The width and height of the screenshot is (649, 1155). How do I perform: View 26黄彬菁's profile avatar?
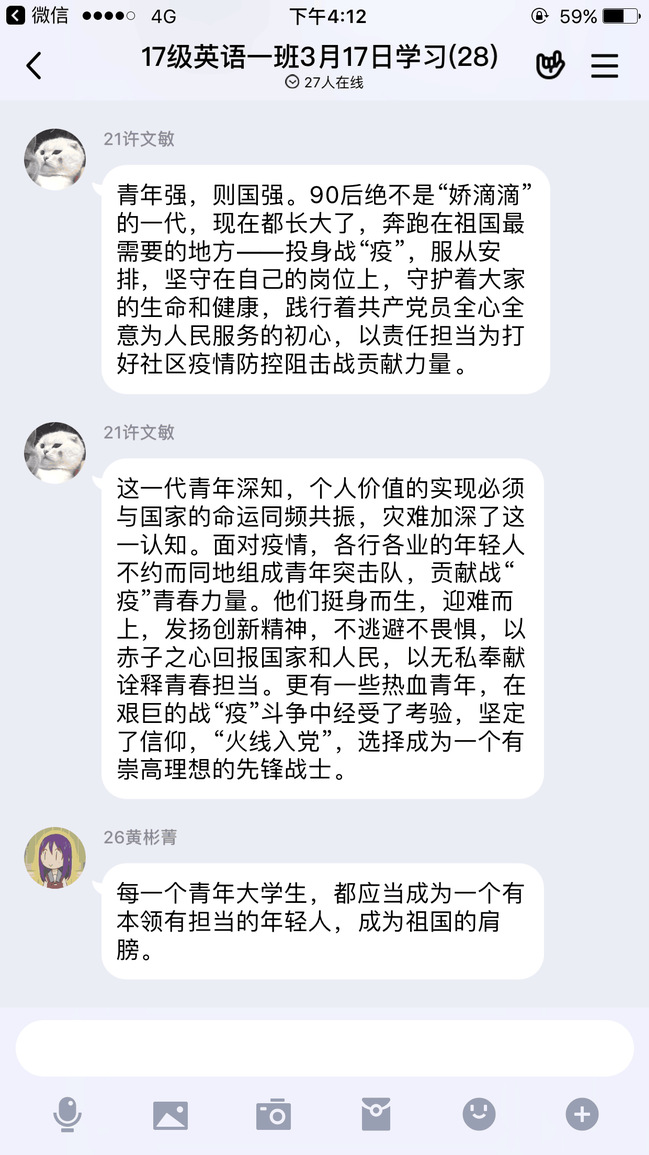click(x=54, y=858)
